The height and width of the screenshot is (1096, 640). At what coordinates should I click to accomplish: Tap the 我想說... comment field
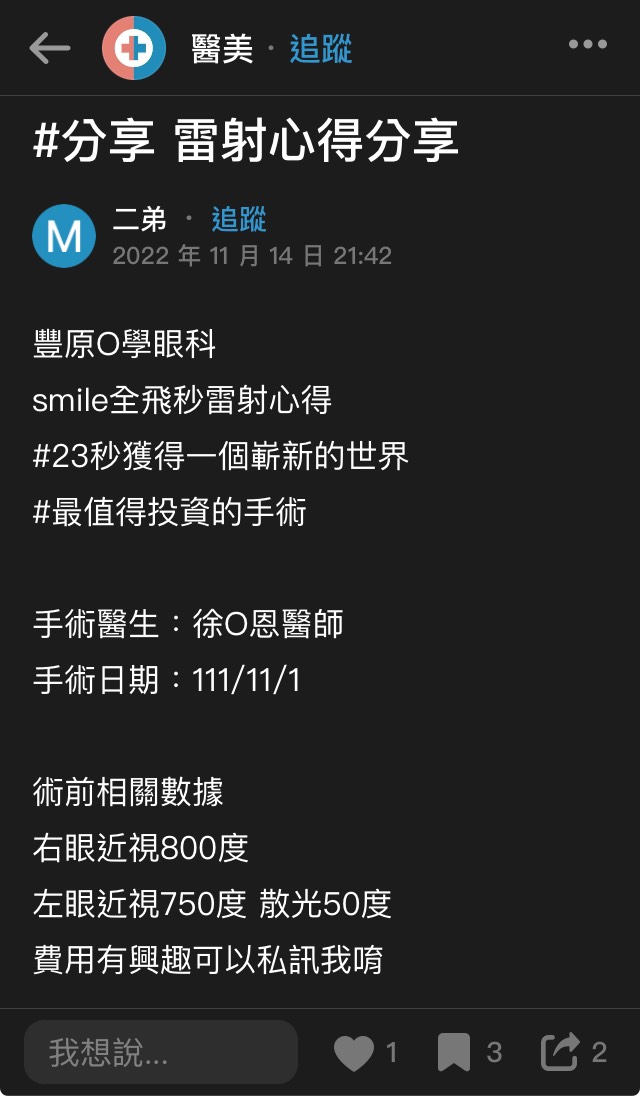(x=161, y=1052)
